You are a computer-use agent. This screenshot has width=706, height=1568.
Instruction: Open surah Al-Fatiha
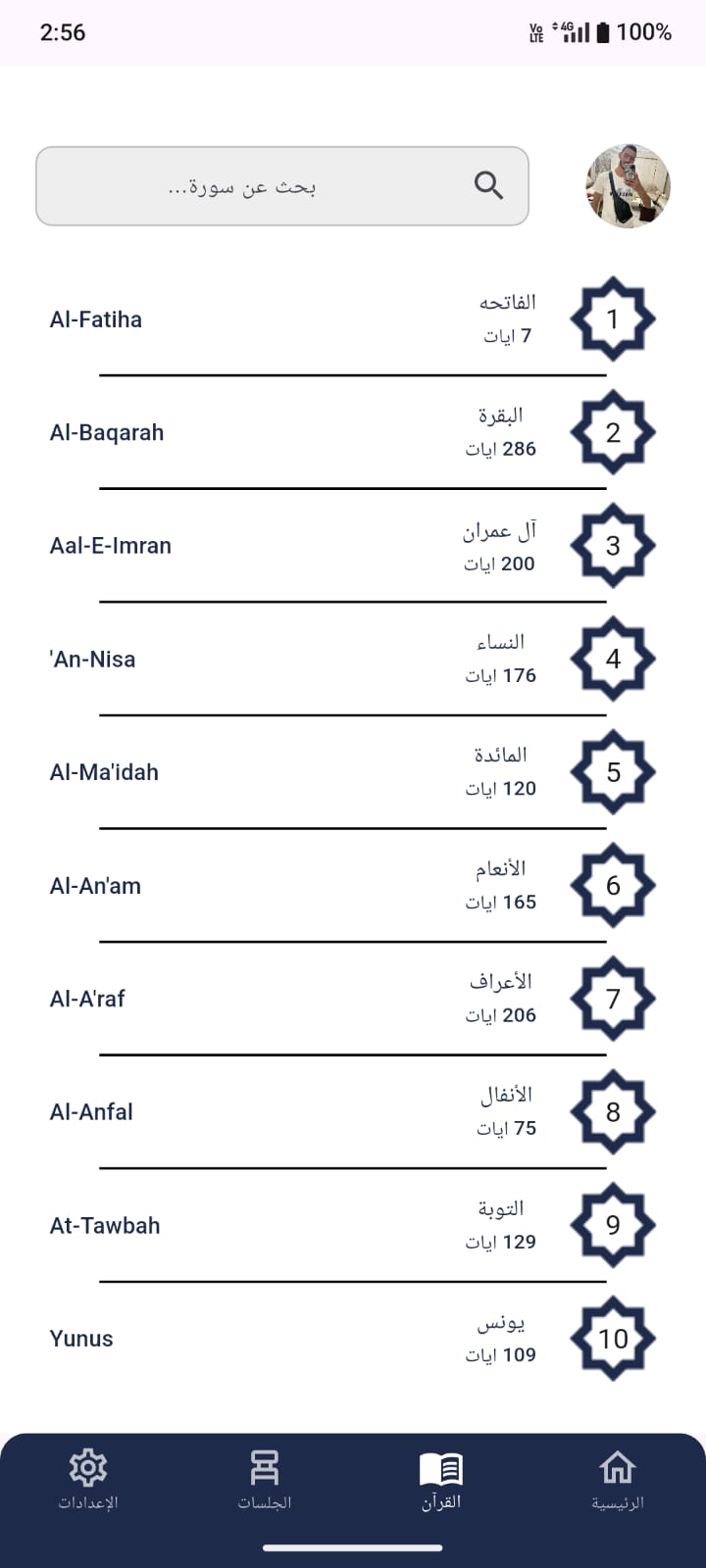(x=353, y=319)
